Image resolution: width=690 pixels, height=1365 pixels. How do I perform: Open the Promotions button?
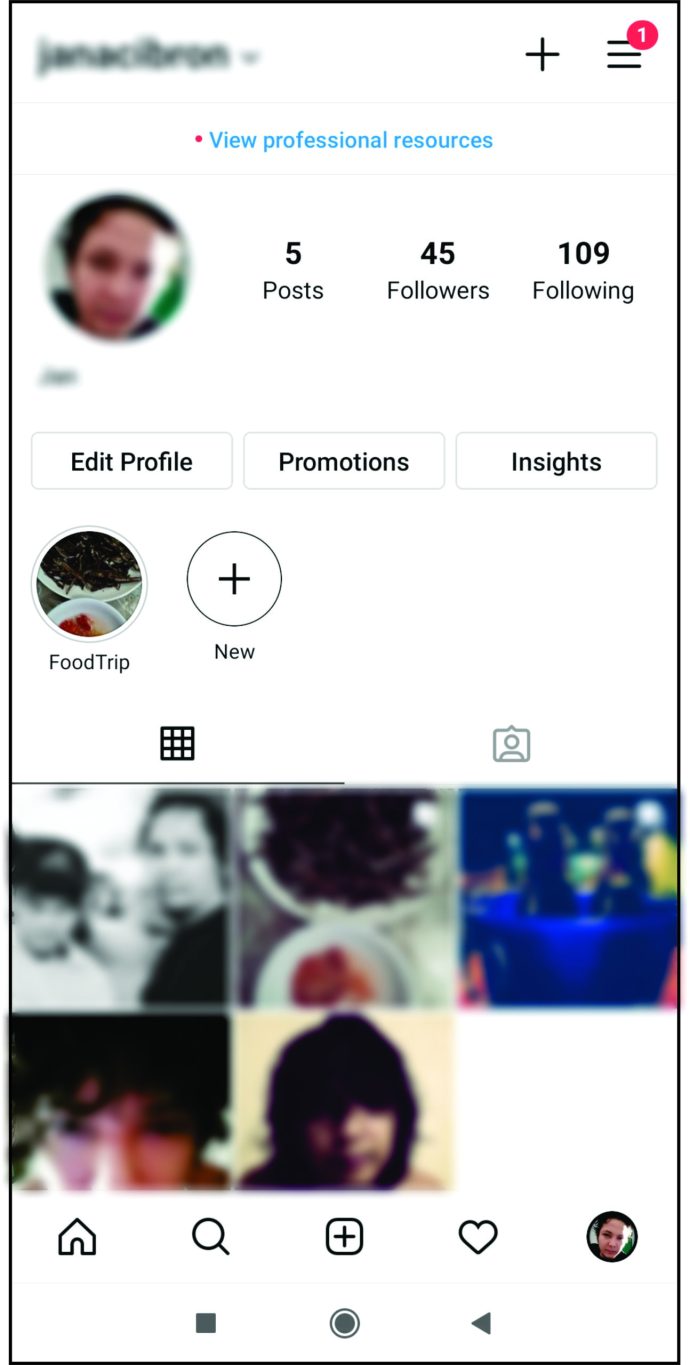tap(344, 461)
